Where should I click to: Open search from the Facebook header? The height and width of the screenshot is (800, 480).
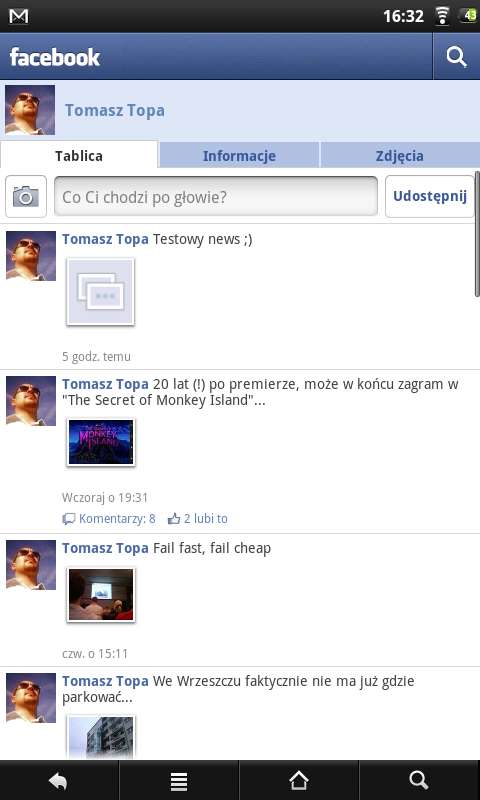[x=457, y=57]
